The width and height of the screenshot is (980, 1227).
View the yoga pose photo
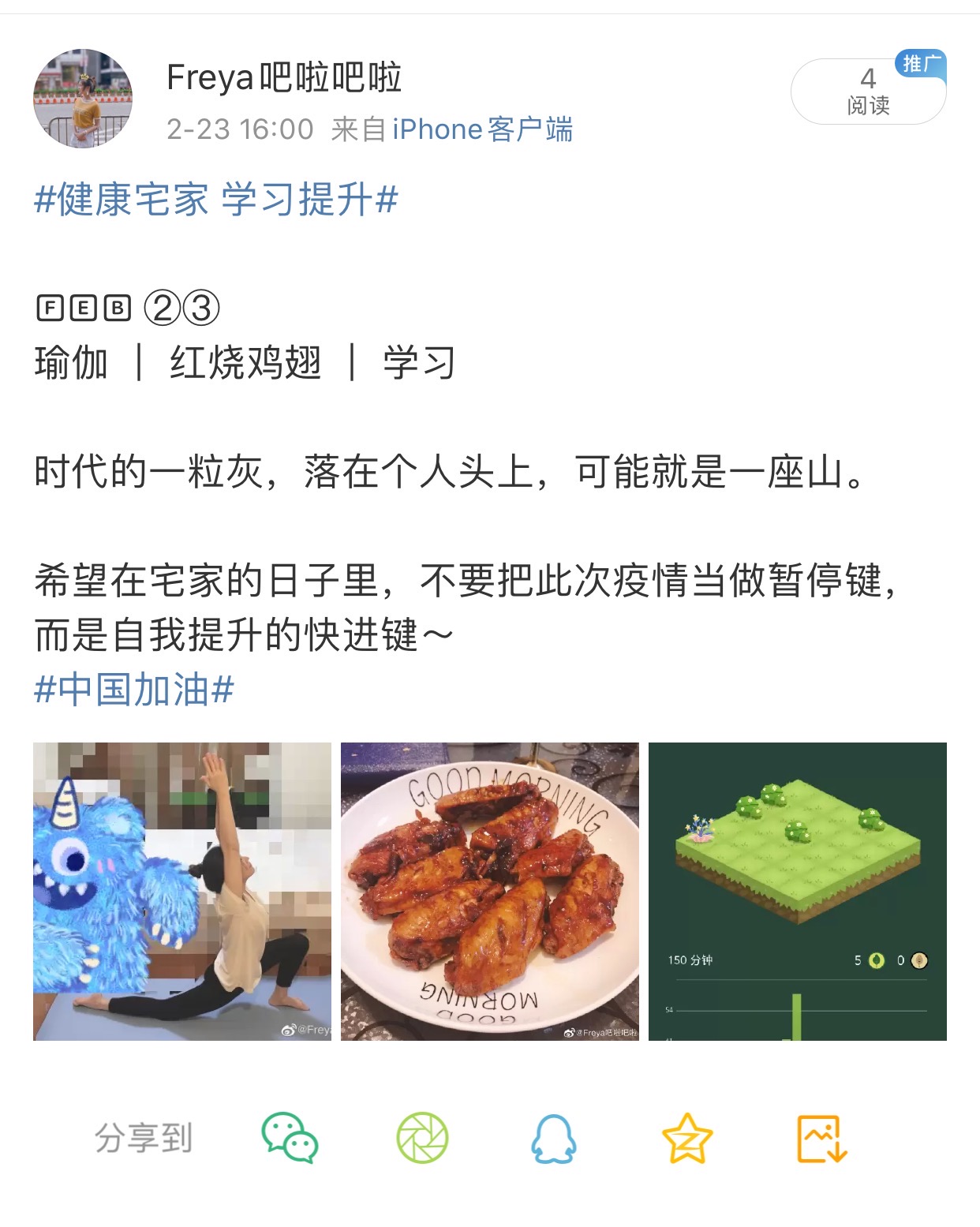(x=182, y=891)
